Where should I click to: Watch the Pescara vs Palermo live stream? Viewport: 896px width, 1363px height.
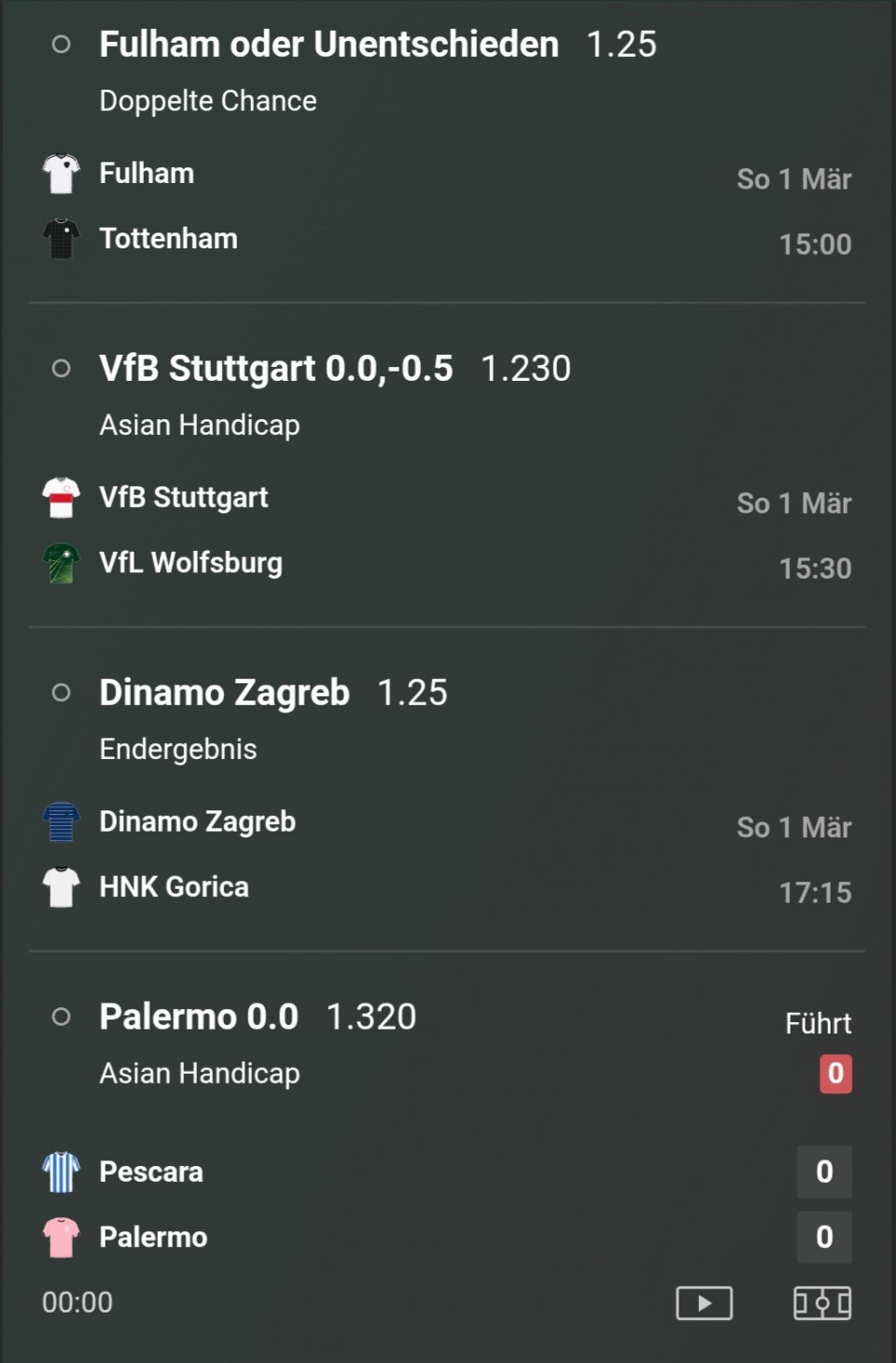[704, 1302]
